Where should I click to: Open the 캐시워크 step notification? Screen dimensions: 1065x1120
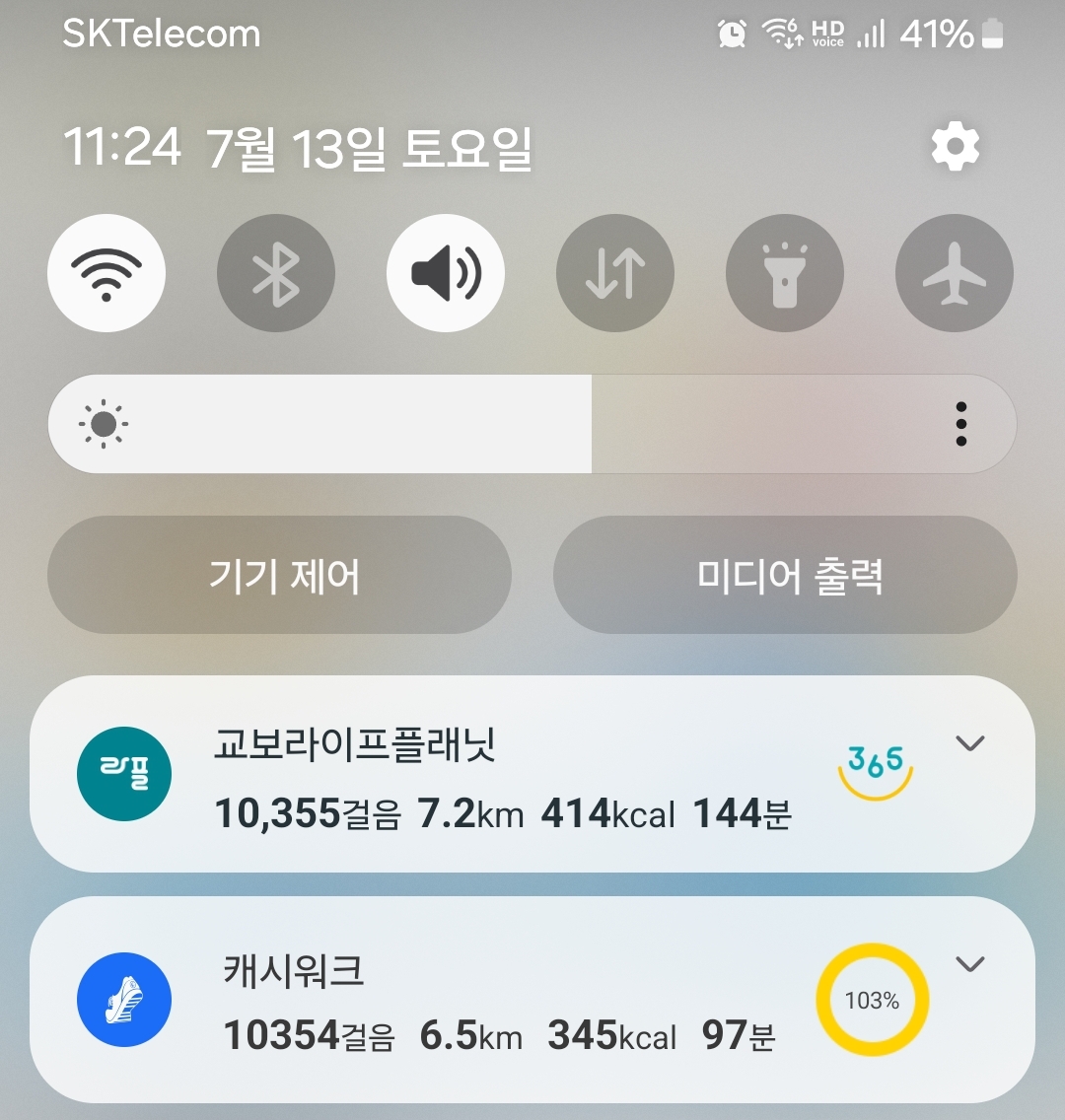493,1001
